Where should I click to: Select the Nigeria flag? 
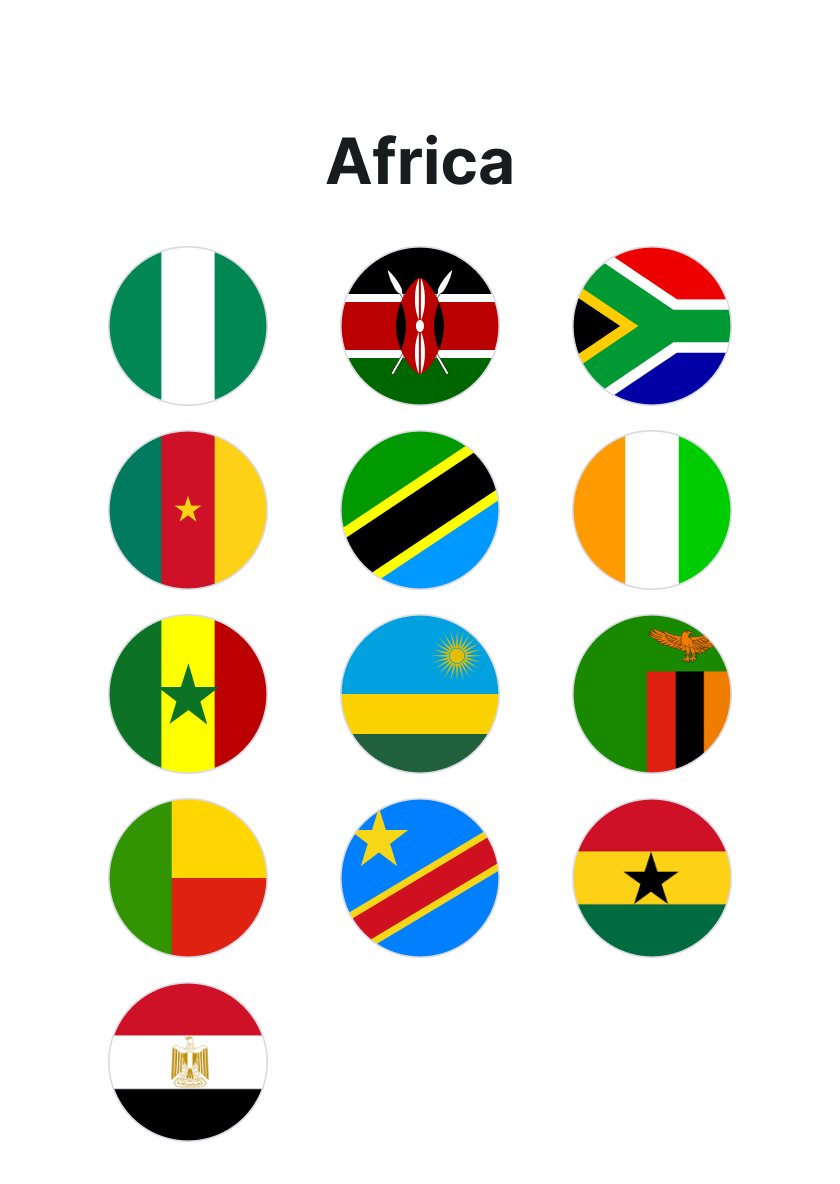point(188,326)
